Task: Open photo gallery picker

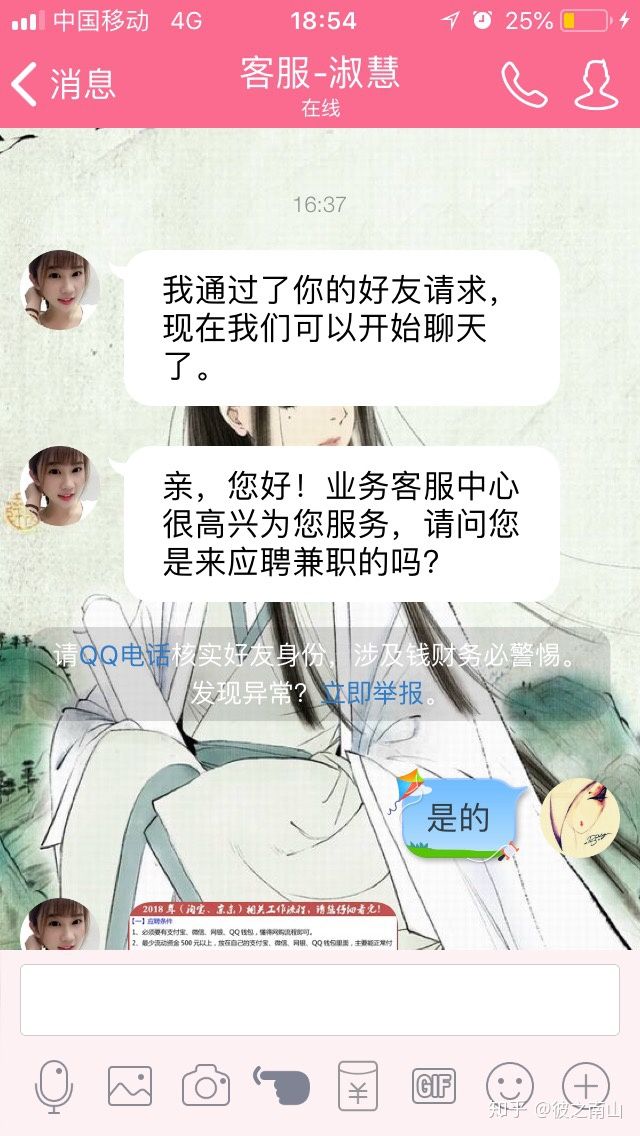Action: coord(130,1086)
